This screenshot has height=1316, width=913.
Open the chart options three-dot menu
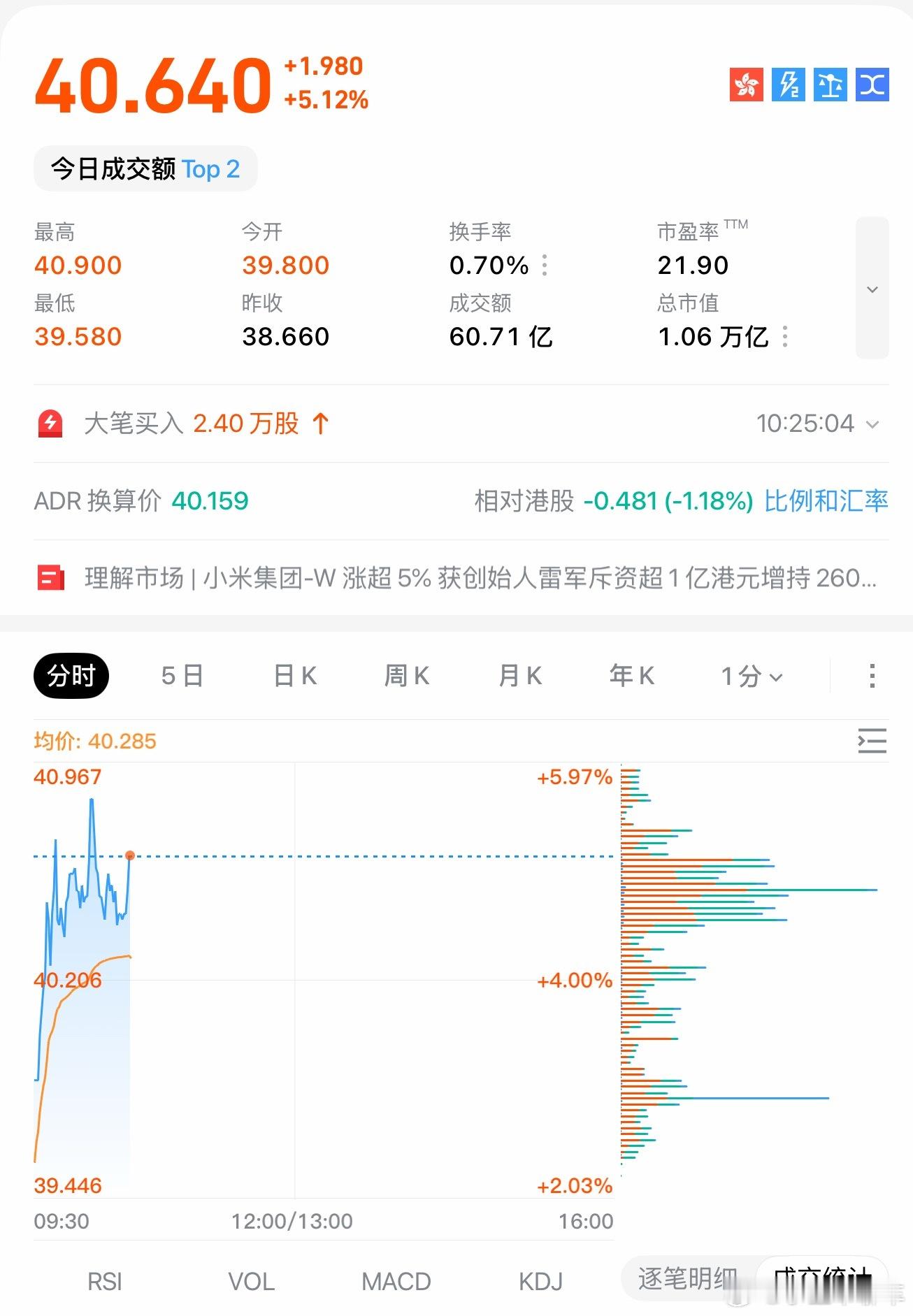(870, 675)
